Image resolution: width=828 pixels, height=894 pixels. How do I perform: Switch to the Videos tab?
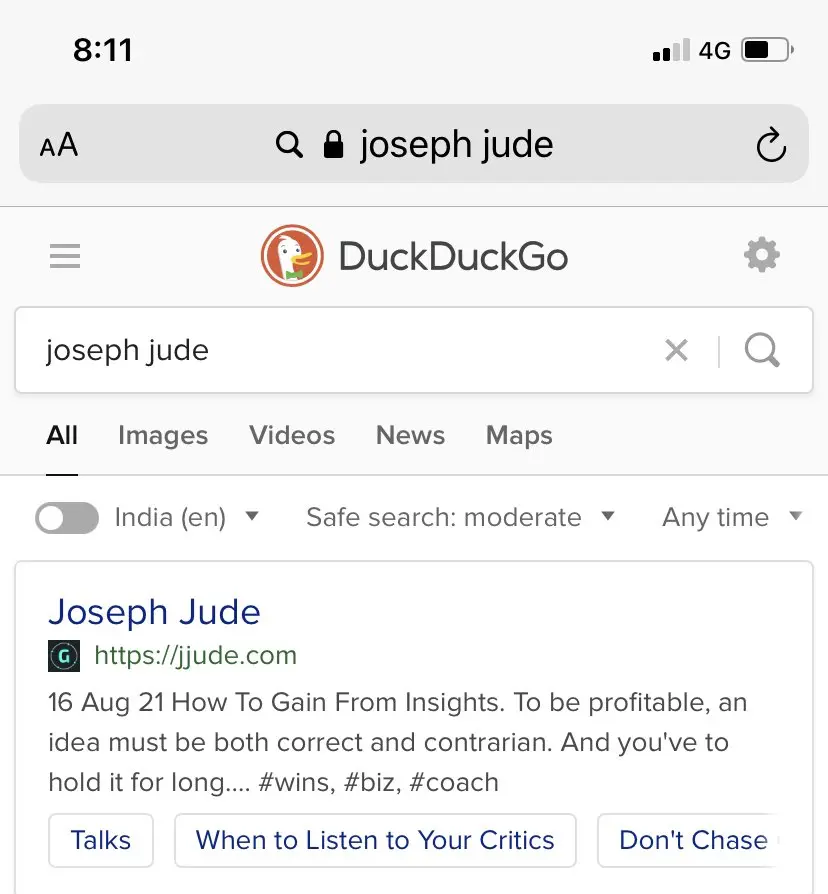(x=292, y=436)
